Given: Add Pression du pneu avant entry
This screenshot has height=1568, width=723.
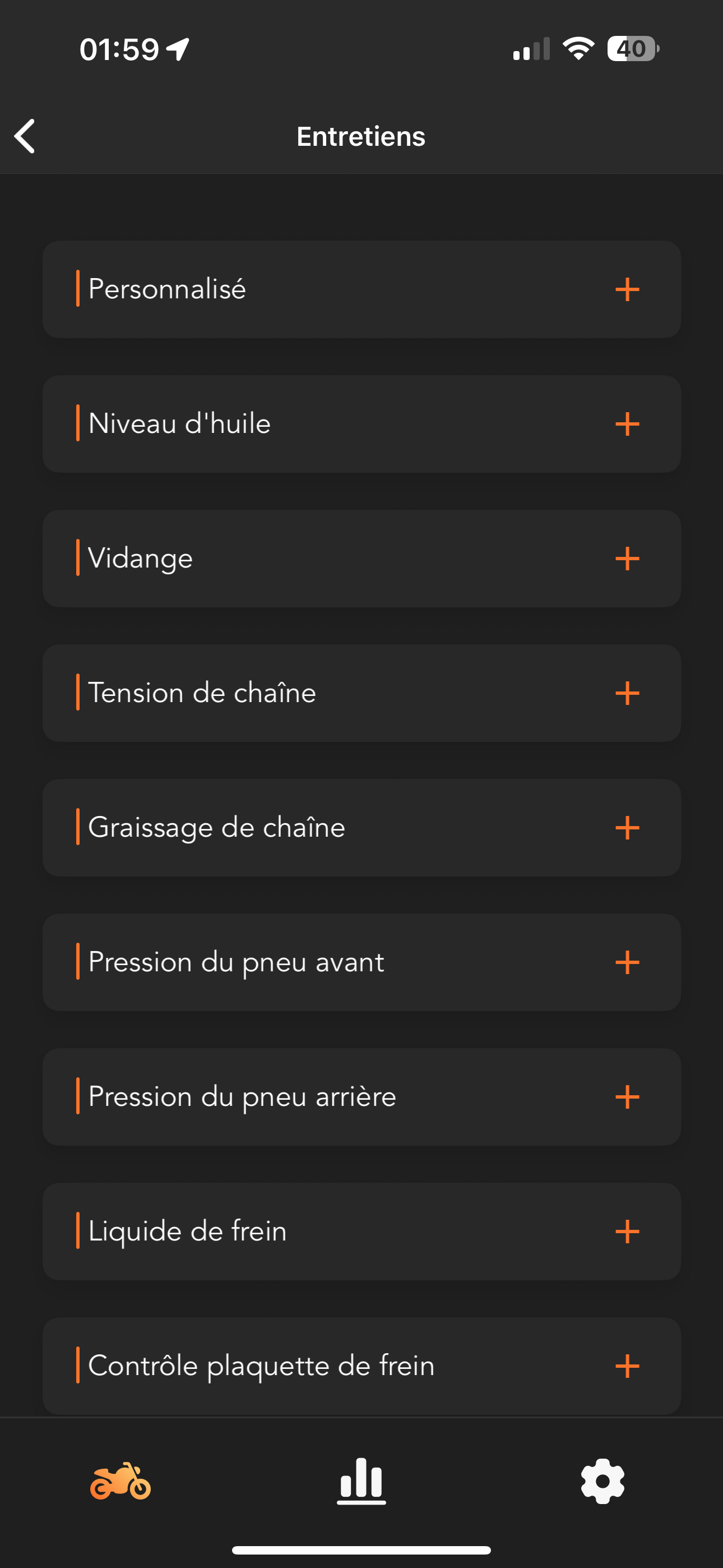Looking at the screenshot, I should coord(627,962).
